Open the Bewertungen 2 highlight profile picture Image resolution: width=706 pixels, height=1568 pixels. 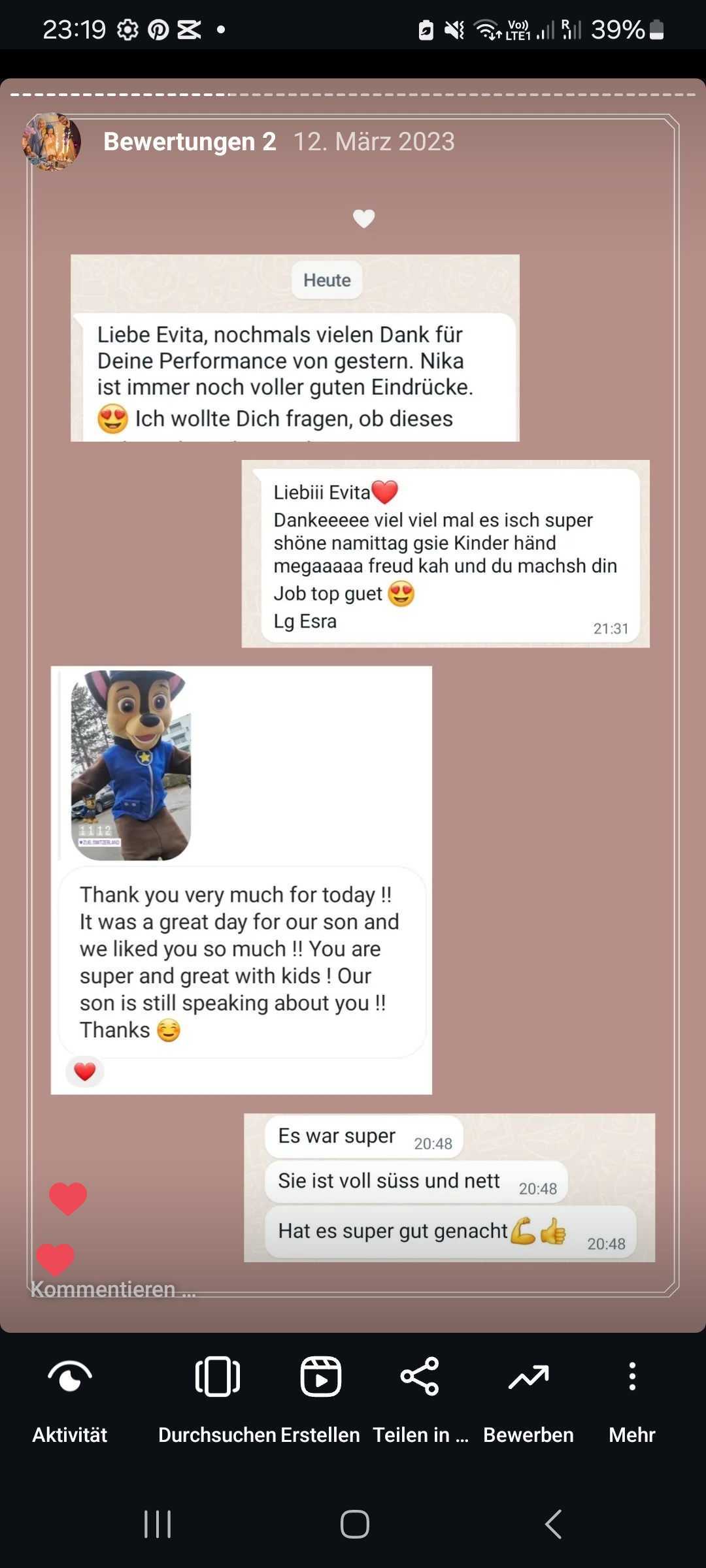point(52,142)
